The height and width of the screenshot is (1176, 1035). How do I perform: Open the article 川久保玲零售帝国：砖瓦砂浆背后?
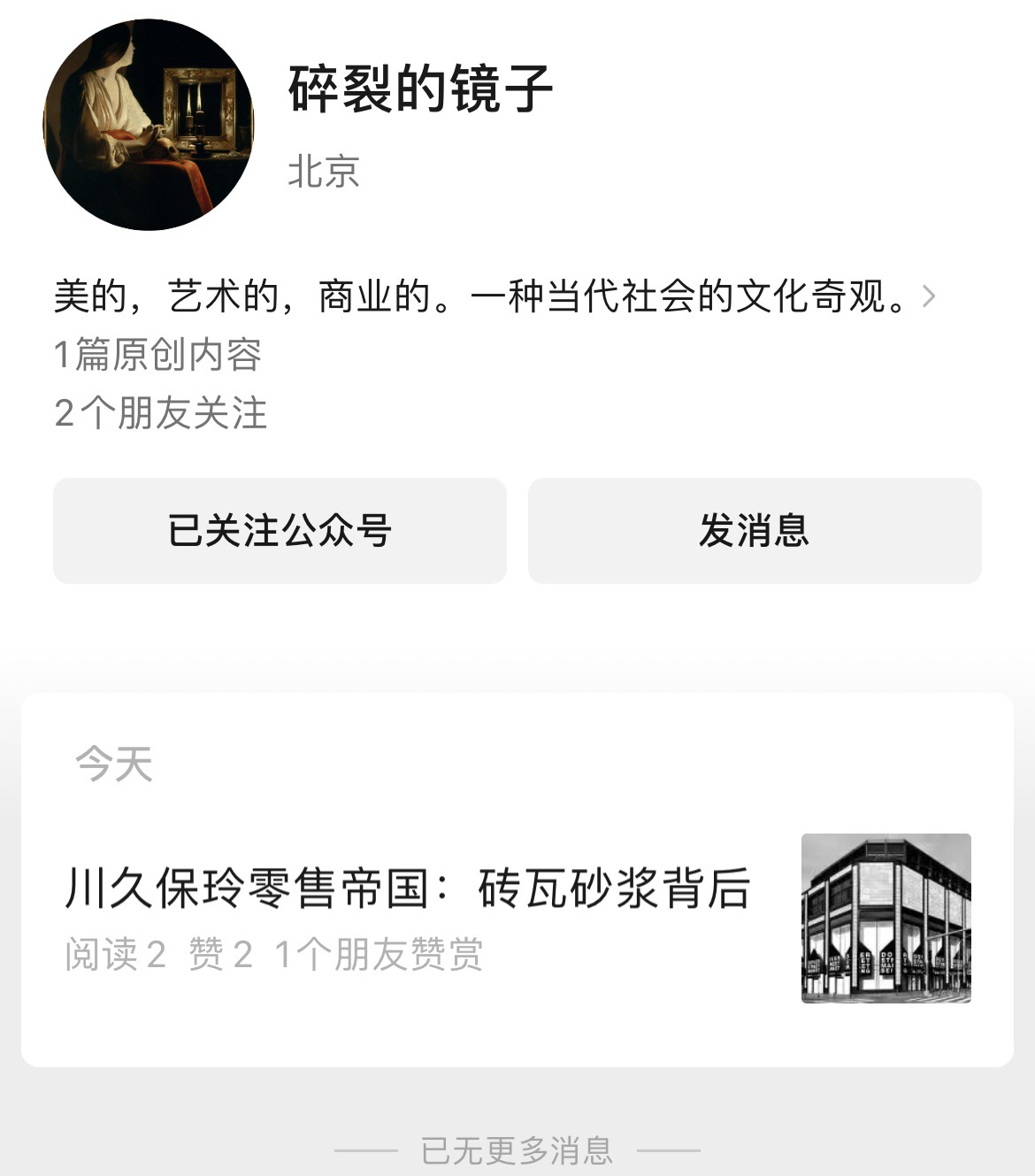(x=407, y=888)
